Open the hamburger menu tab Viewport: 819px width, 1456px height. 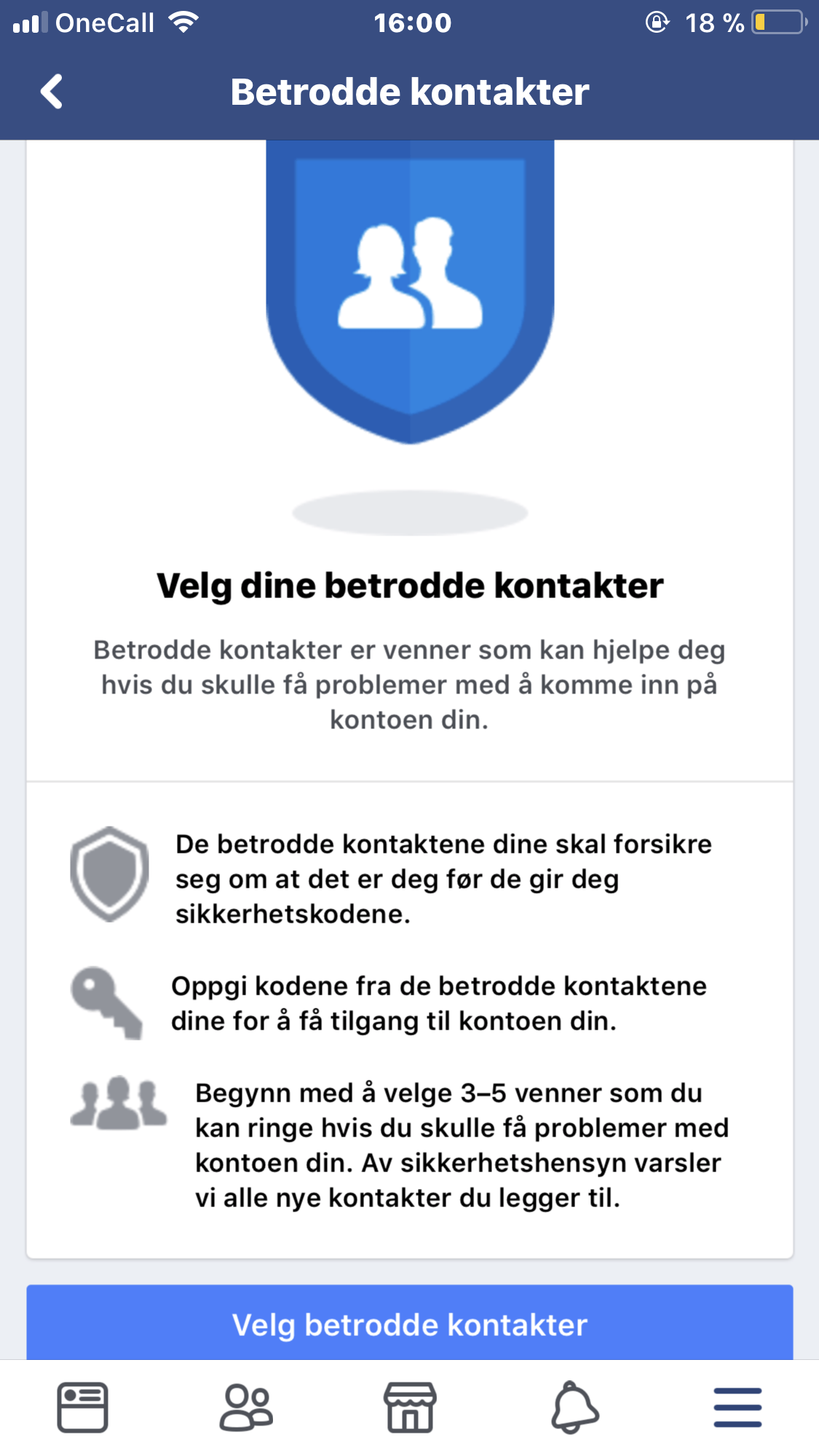point(737,1407)
